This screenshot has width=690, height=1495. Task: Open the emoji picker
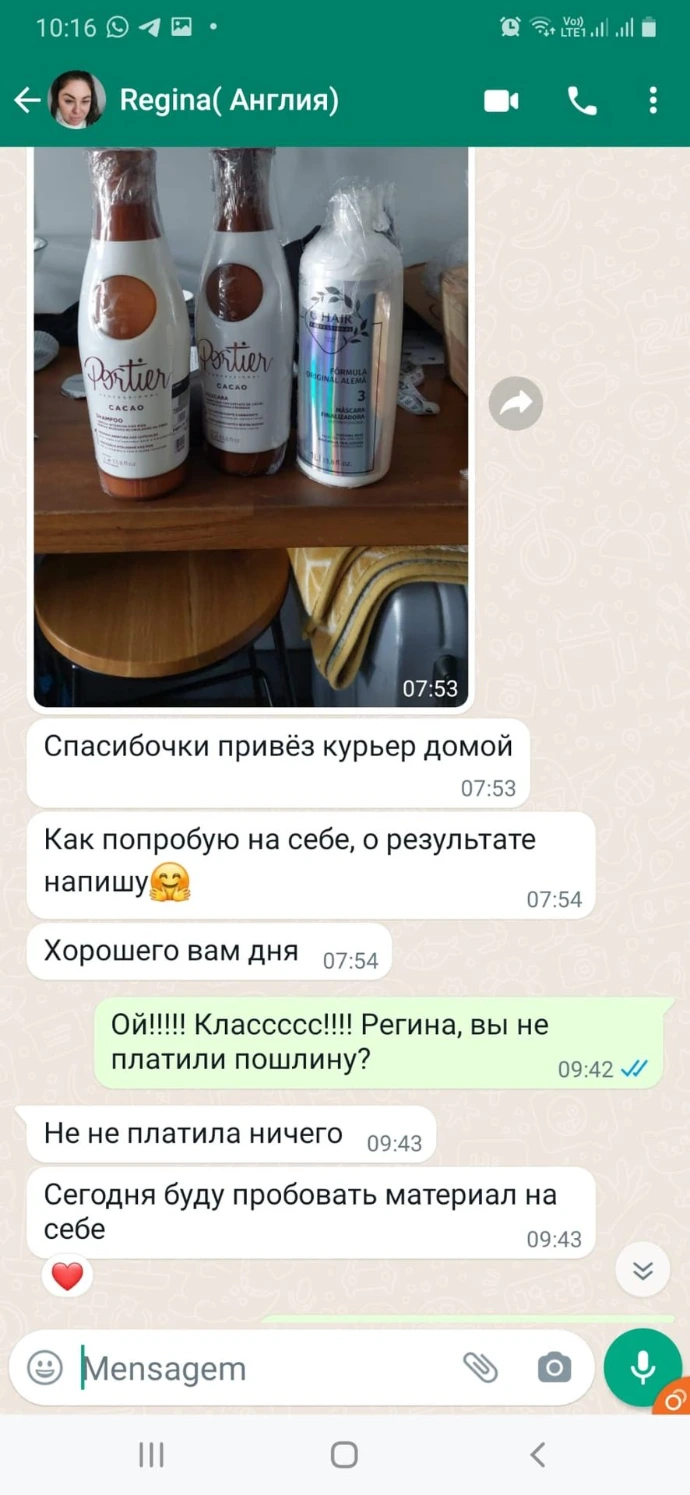(x=45, y=1367)
